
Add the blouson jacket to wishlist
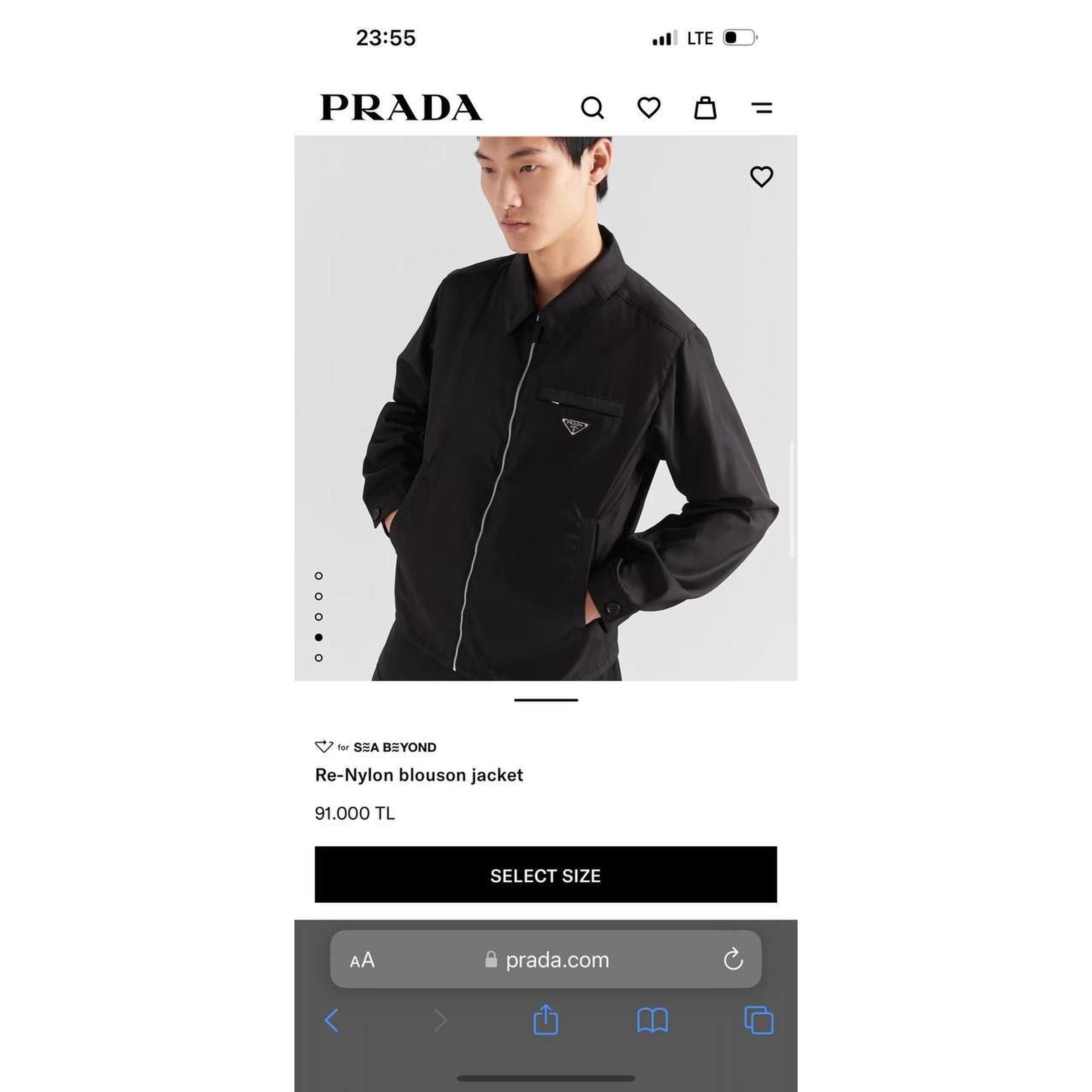[x=761, y=177]
